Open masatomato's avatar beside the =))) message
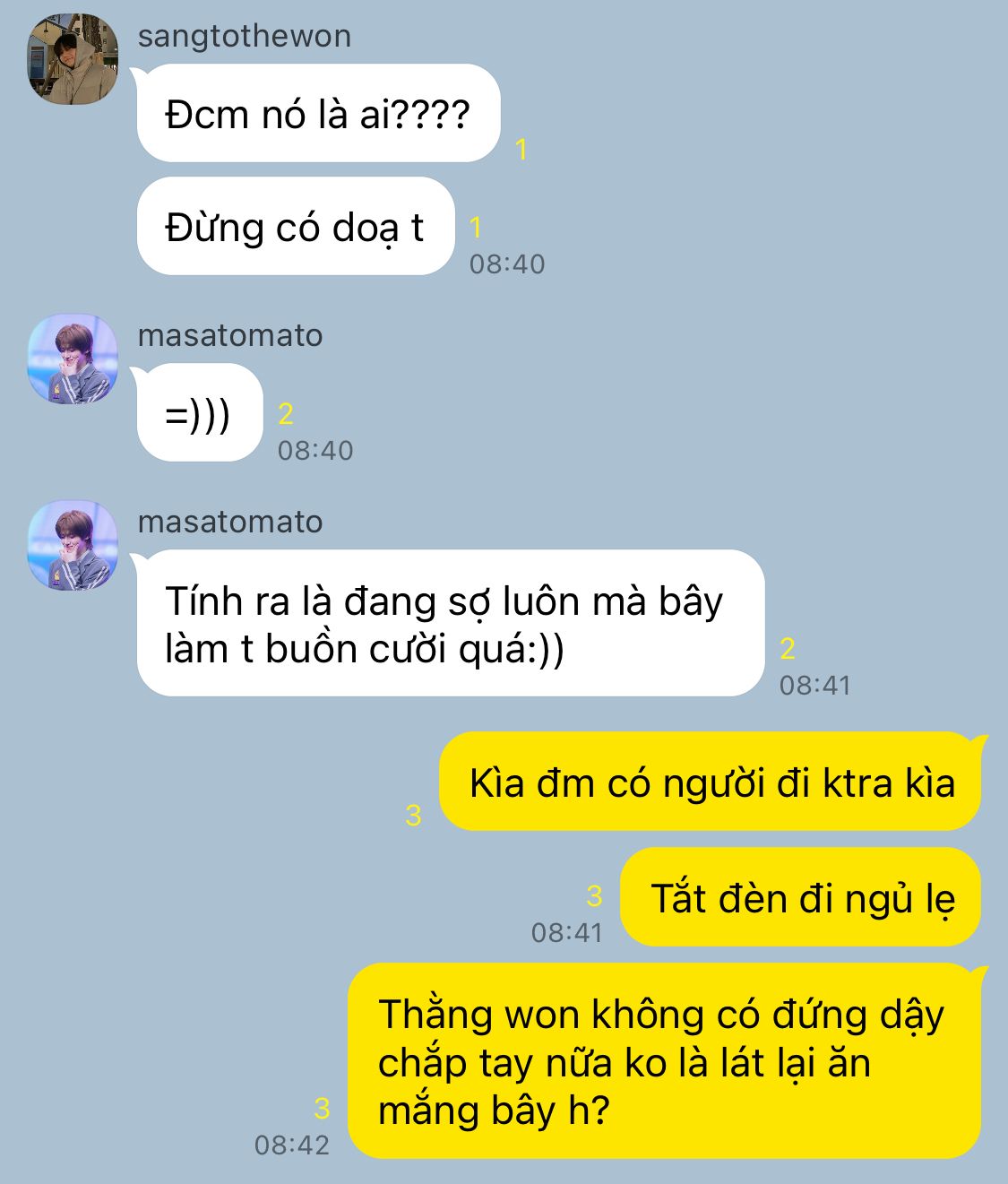This screenshot has width=1008, height=1184. click(73, 359)
